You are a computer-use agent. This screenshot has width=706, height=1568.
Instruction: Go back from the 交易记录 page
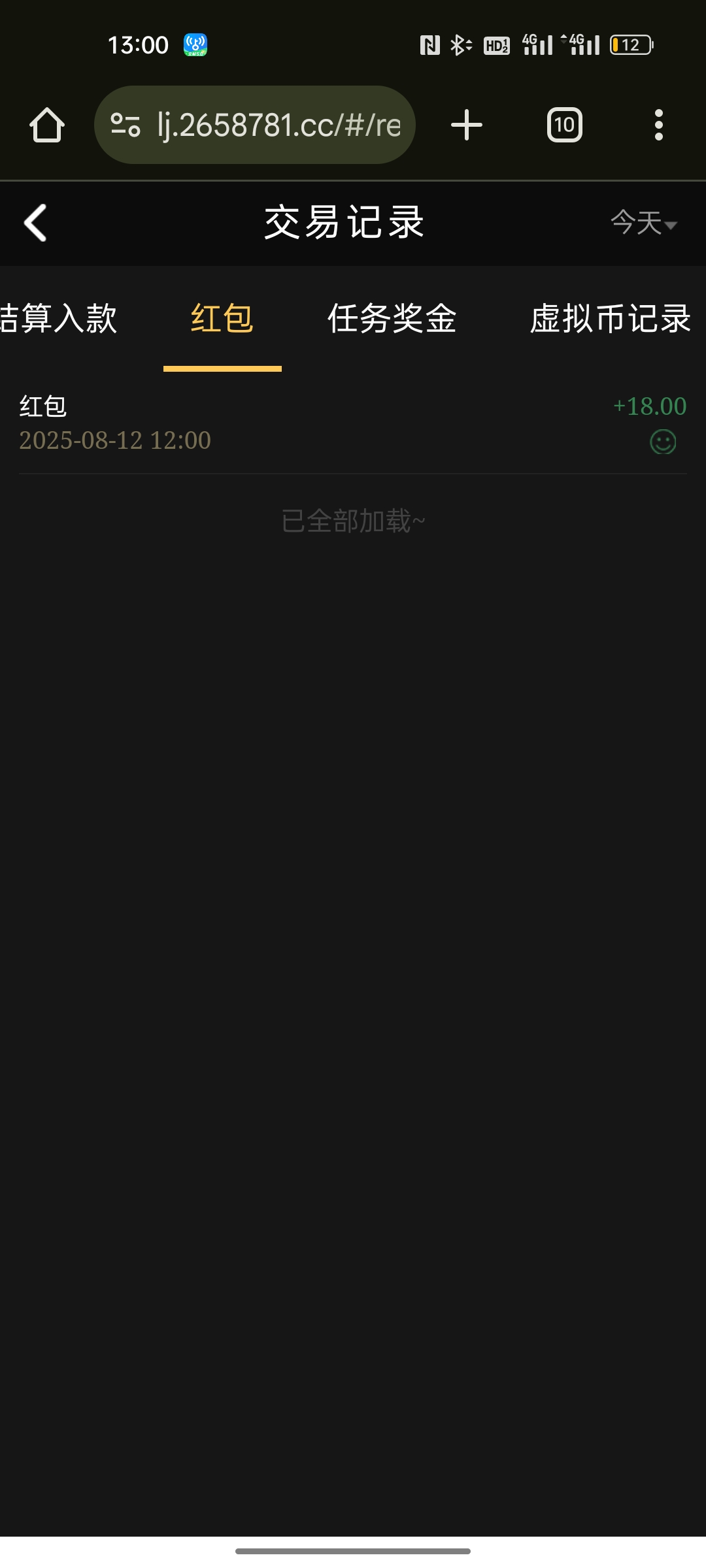35,223
